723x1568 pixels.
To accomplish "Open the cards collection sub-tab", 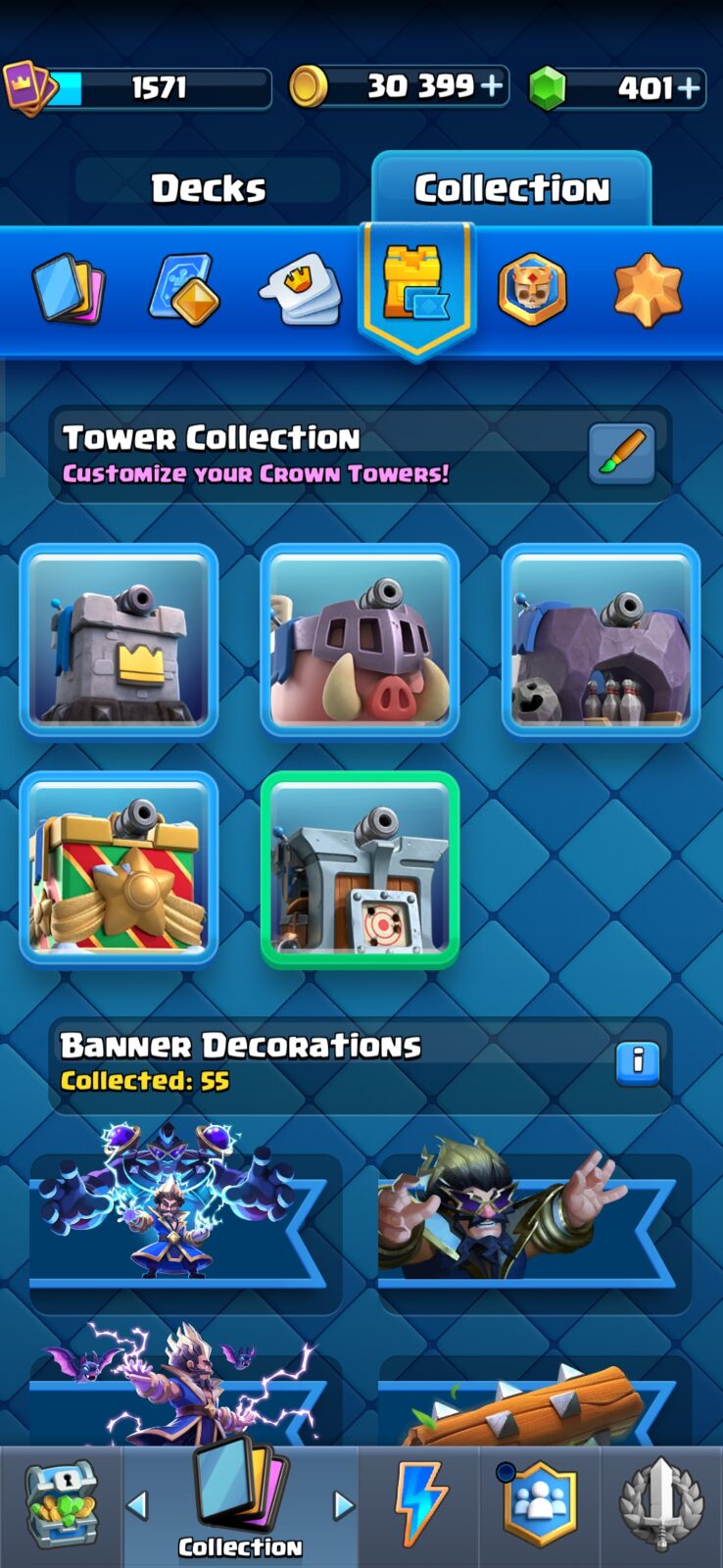I will 69,290.
